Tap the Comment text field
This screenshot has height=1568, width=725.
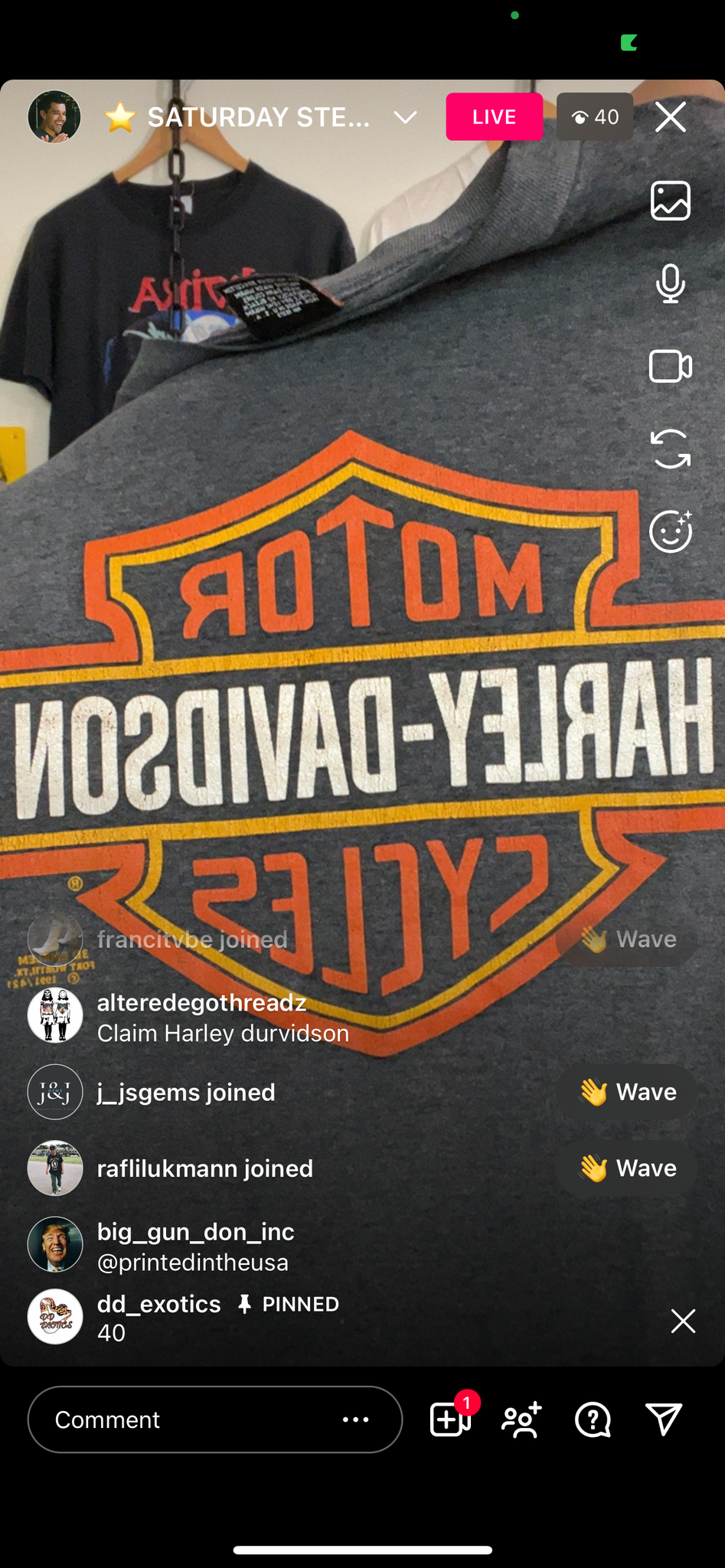[215, 1419]
